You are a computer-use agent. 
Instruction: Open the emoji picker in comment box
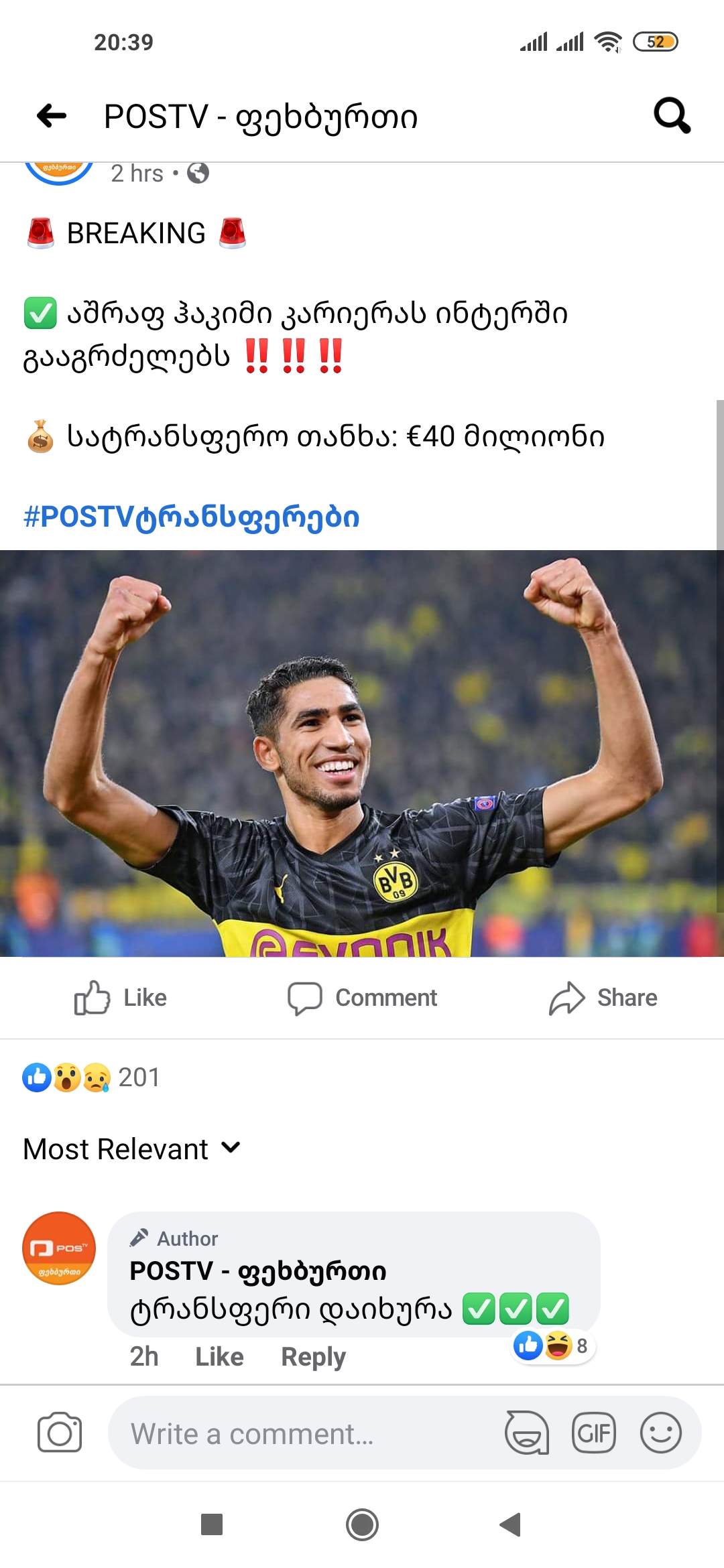coord(660,1433)
